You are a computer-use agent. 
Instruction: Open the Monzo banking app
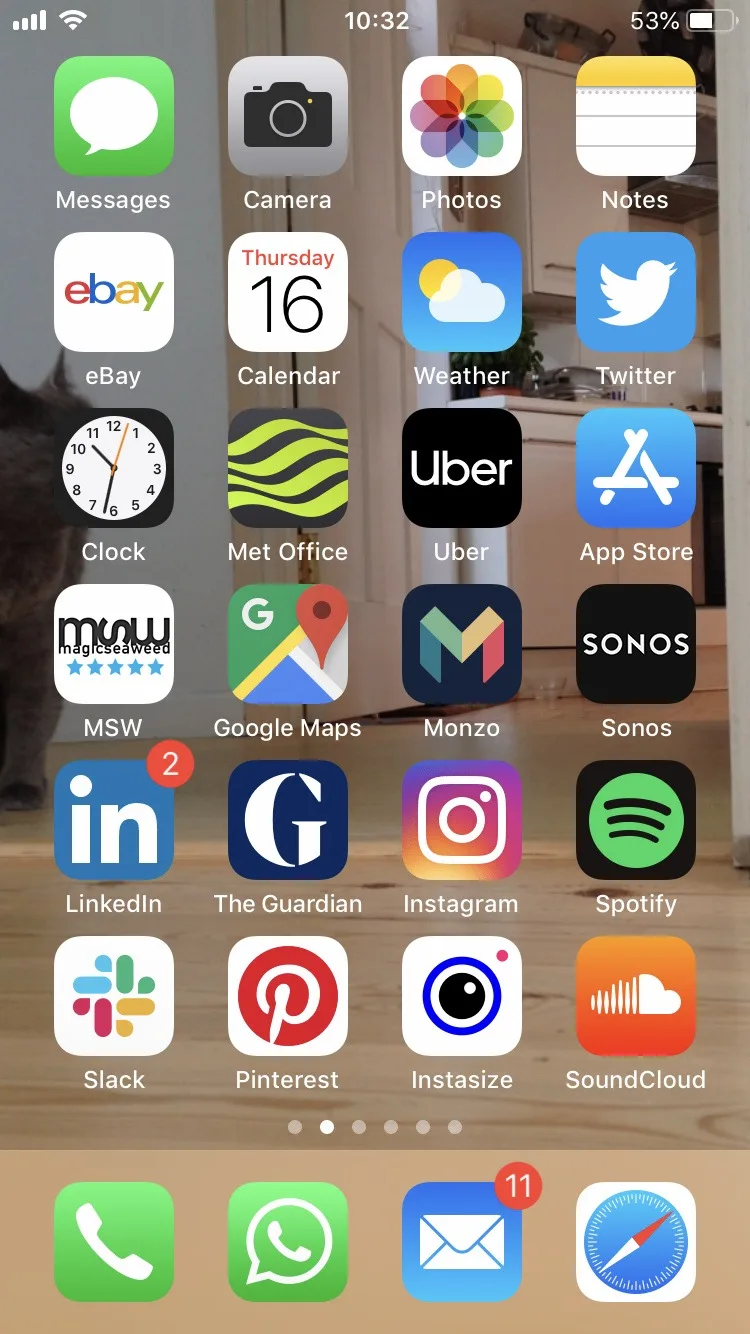(462, 644)
